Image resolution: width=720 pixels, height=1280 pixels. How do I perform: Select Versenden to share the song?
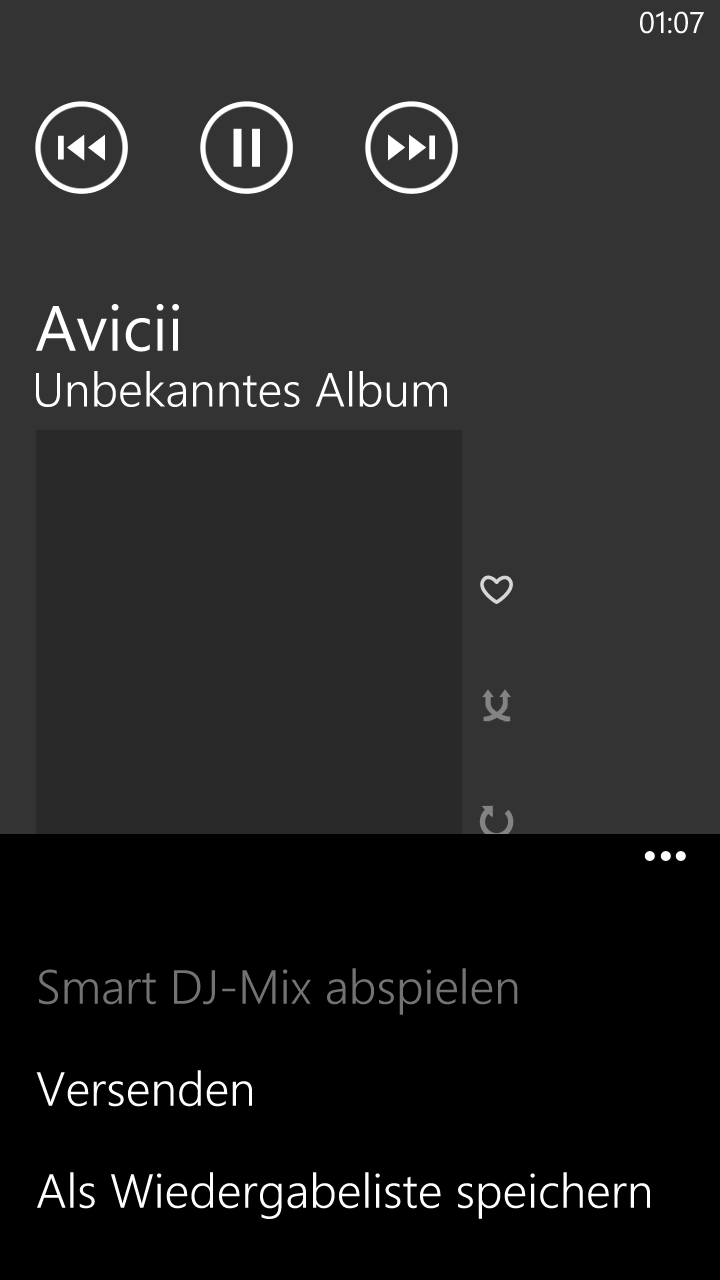146,1089
